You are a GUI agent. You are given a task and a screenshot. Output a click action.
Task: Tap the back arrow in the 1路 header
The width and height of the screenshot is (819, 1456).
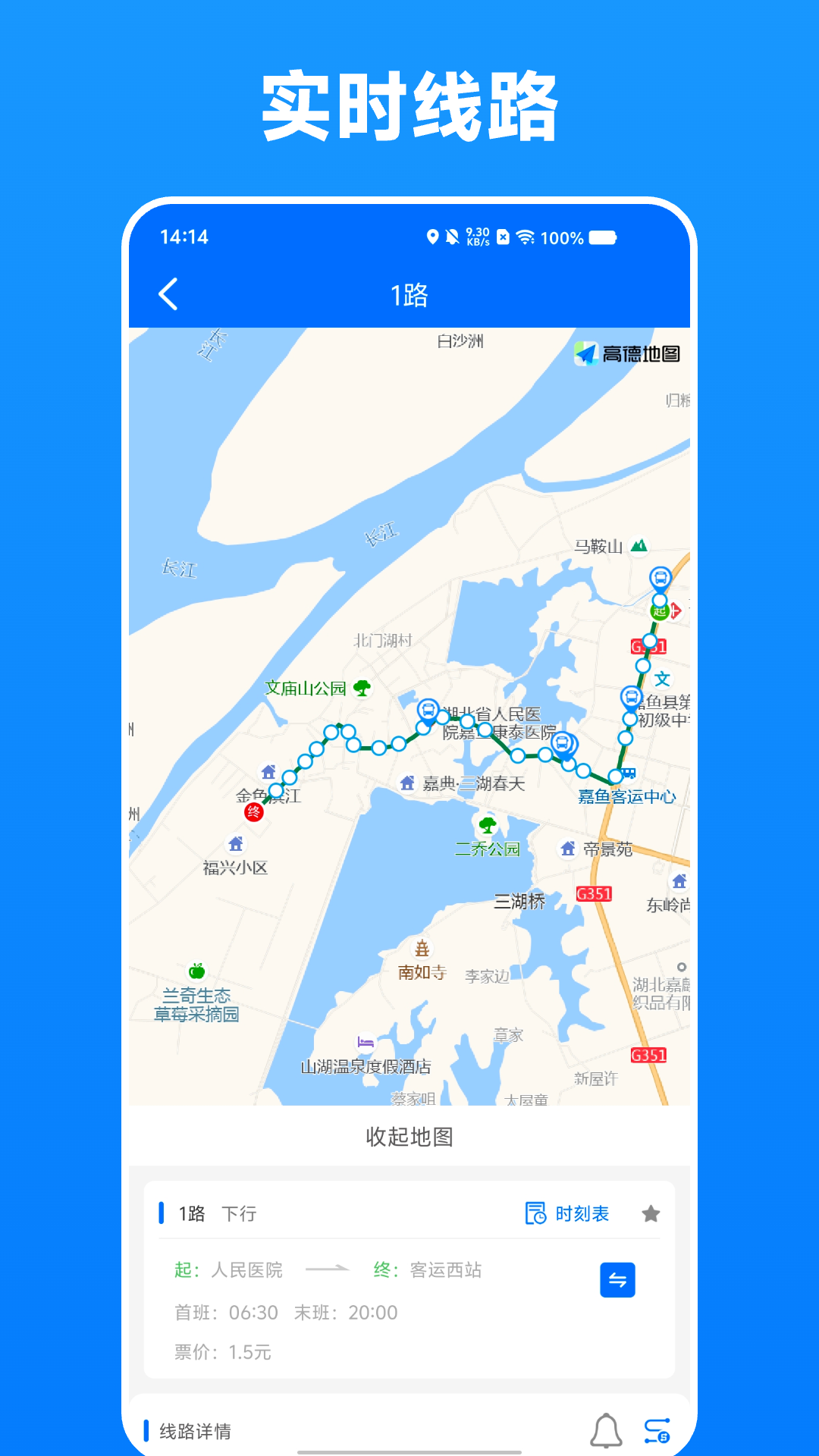(168, 294)
